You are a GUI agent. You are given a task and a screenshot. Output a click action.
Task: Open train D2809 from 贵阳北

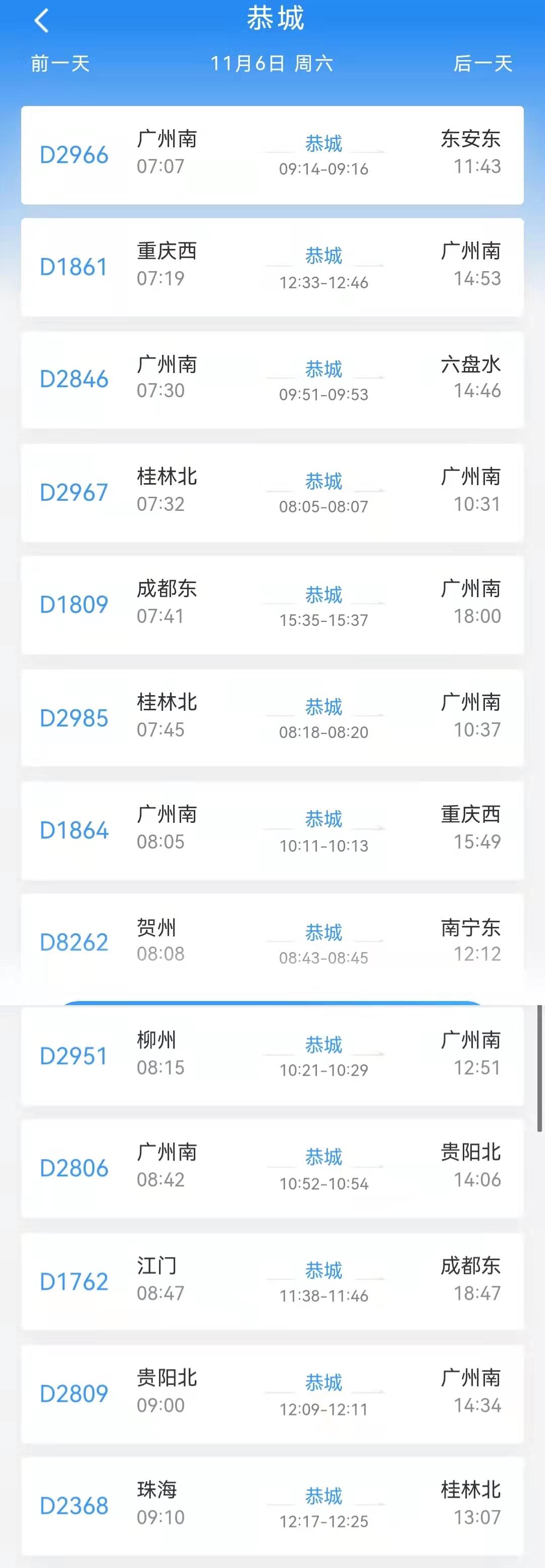(x=272, y=1393)
